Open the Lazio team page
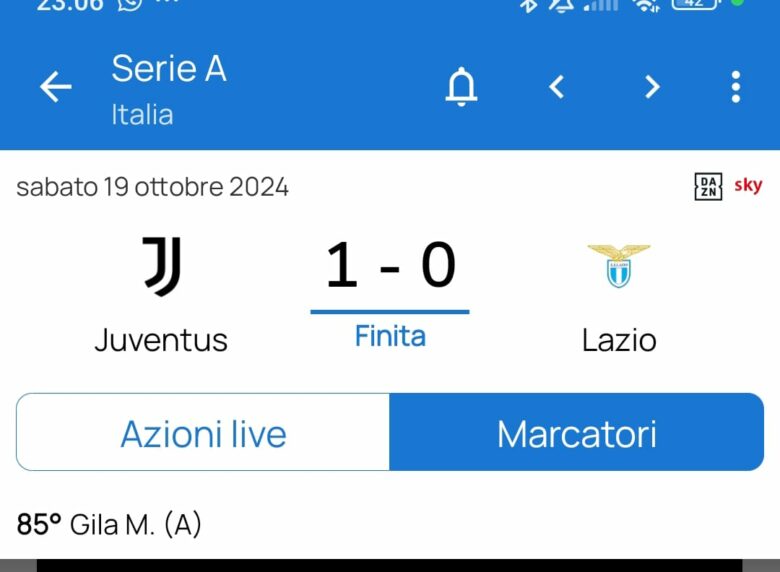Screen dimensions: 780x572 pos(619,295)
